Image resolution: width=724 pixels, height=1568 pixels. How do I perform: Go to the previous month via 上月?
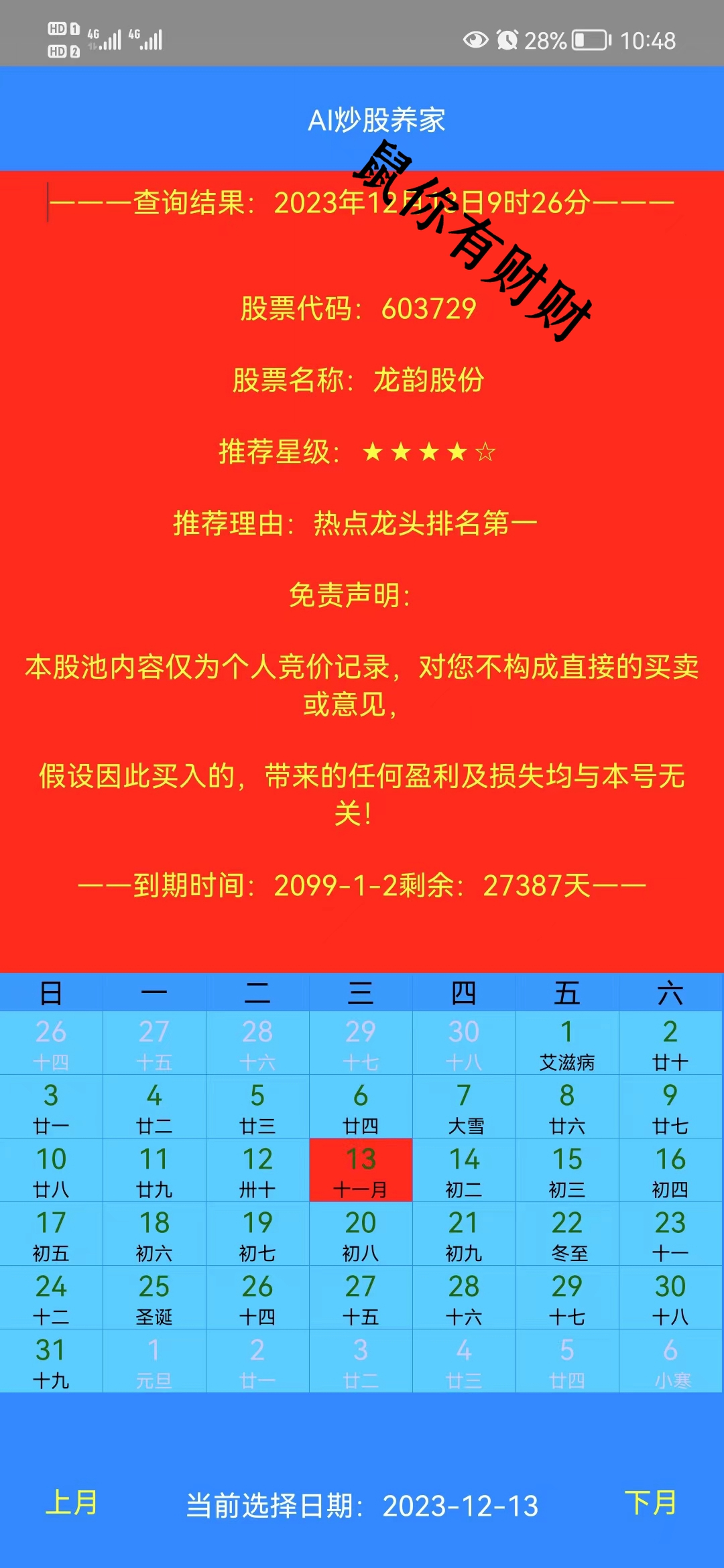(x=72, y=1502)
